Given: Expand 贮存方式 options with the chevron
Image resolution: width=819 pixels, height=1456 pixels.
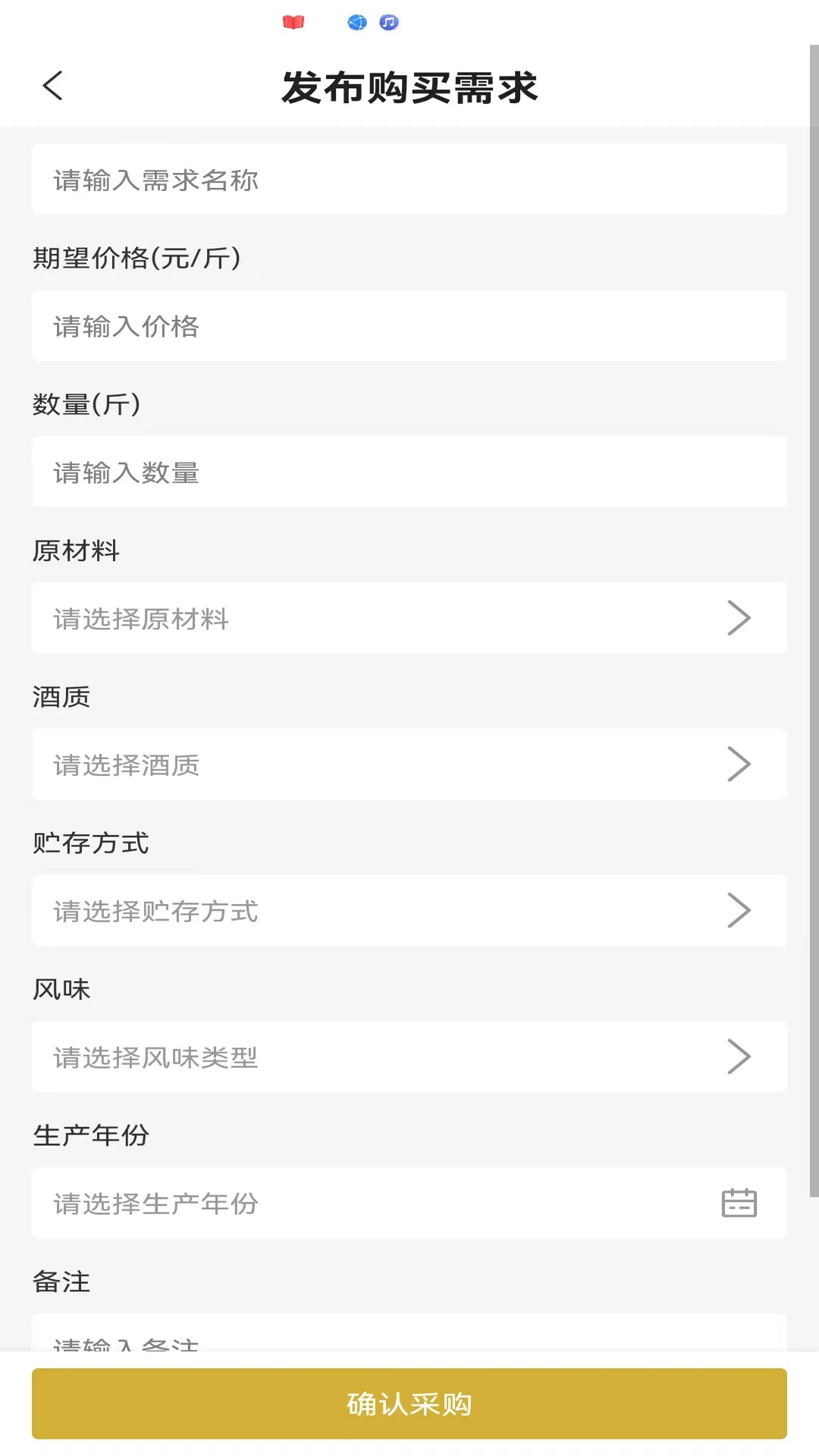Looking at the screenshot, I should pyautogui.click(x=739, y=910).
